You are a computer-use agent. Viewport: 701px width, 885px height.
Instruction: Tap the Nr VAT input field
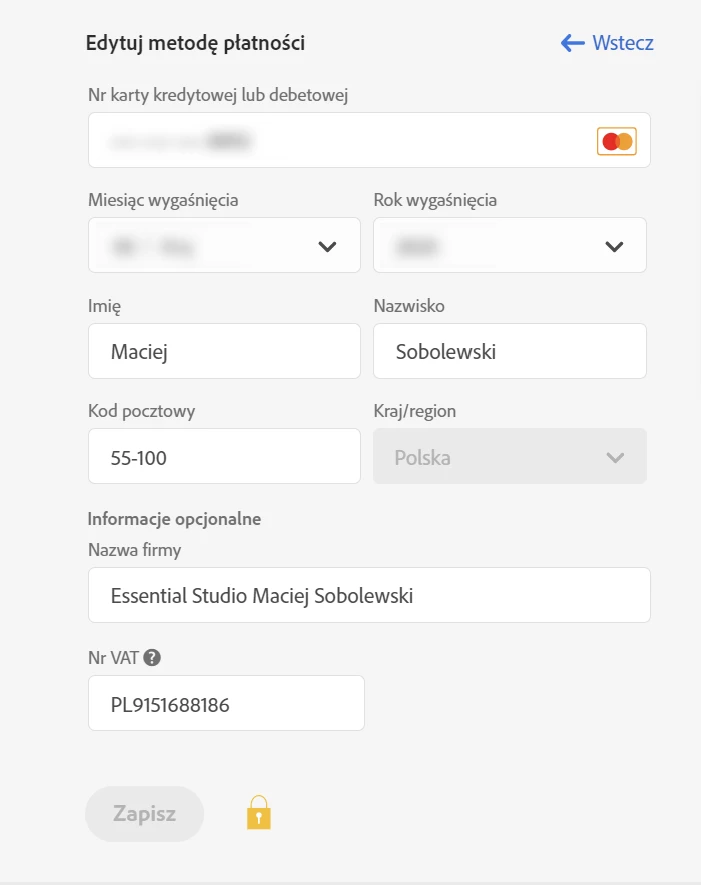[226, 704]
